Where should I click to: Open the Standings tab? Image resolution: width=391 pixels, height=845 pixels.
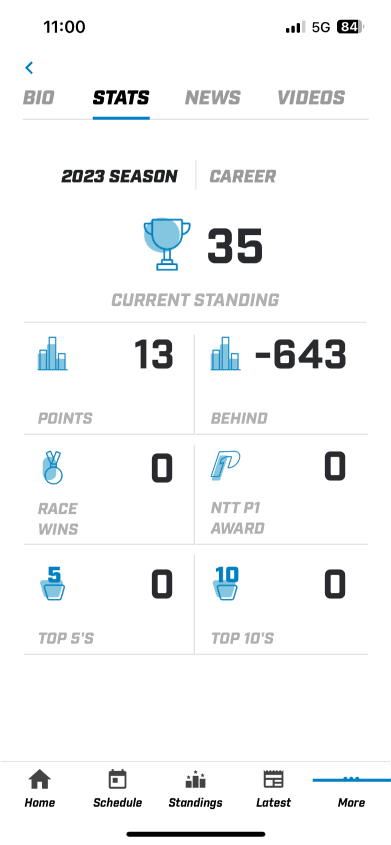coord(196,789)
